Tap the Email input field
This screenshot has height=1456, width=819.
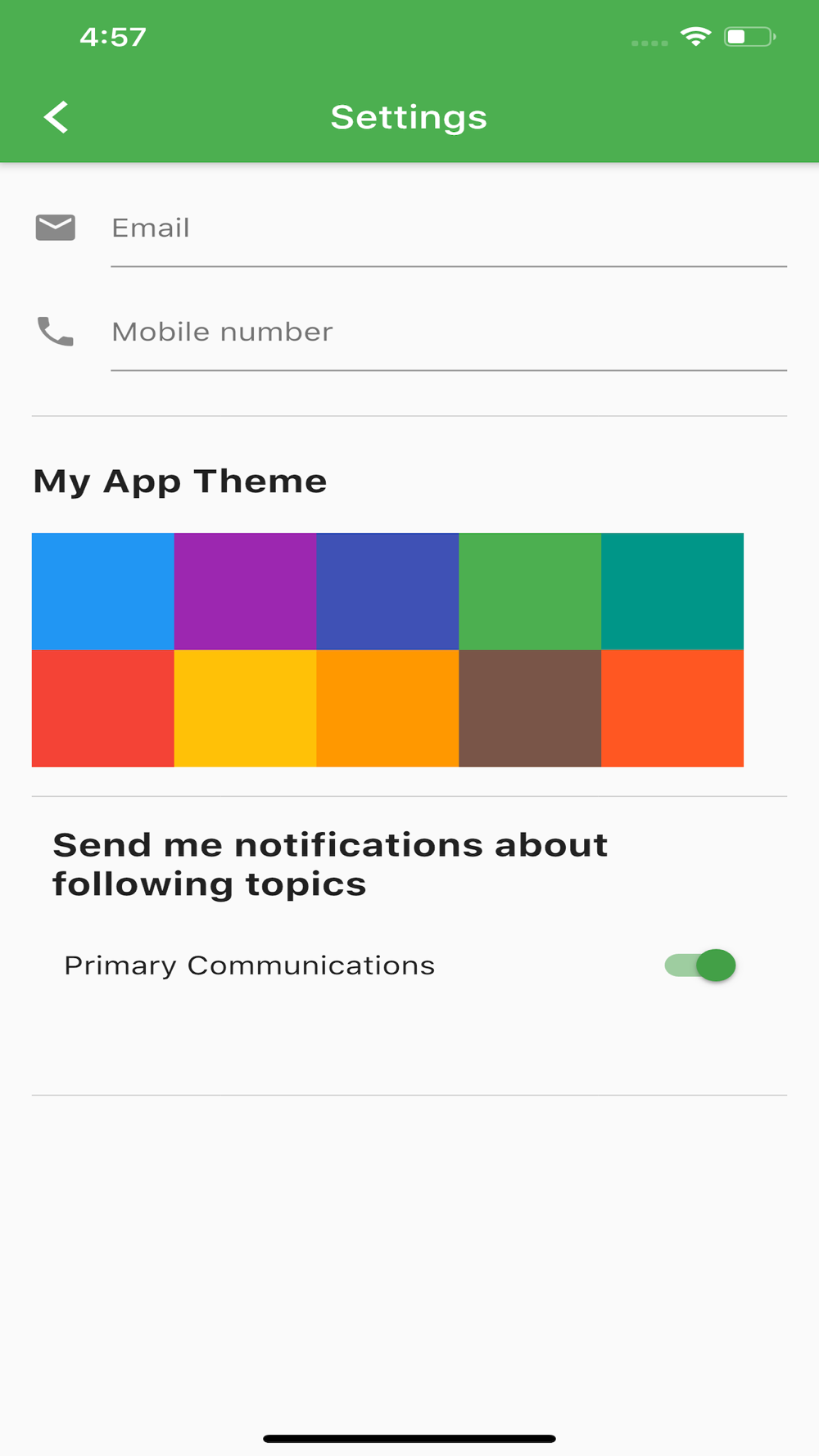(x=449, y=228)
